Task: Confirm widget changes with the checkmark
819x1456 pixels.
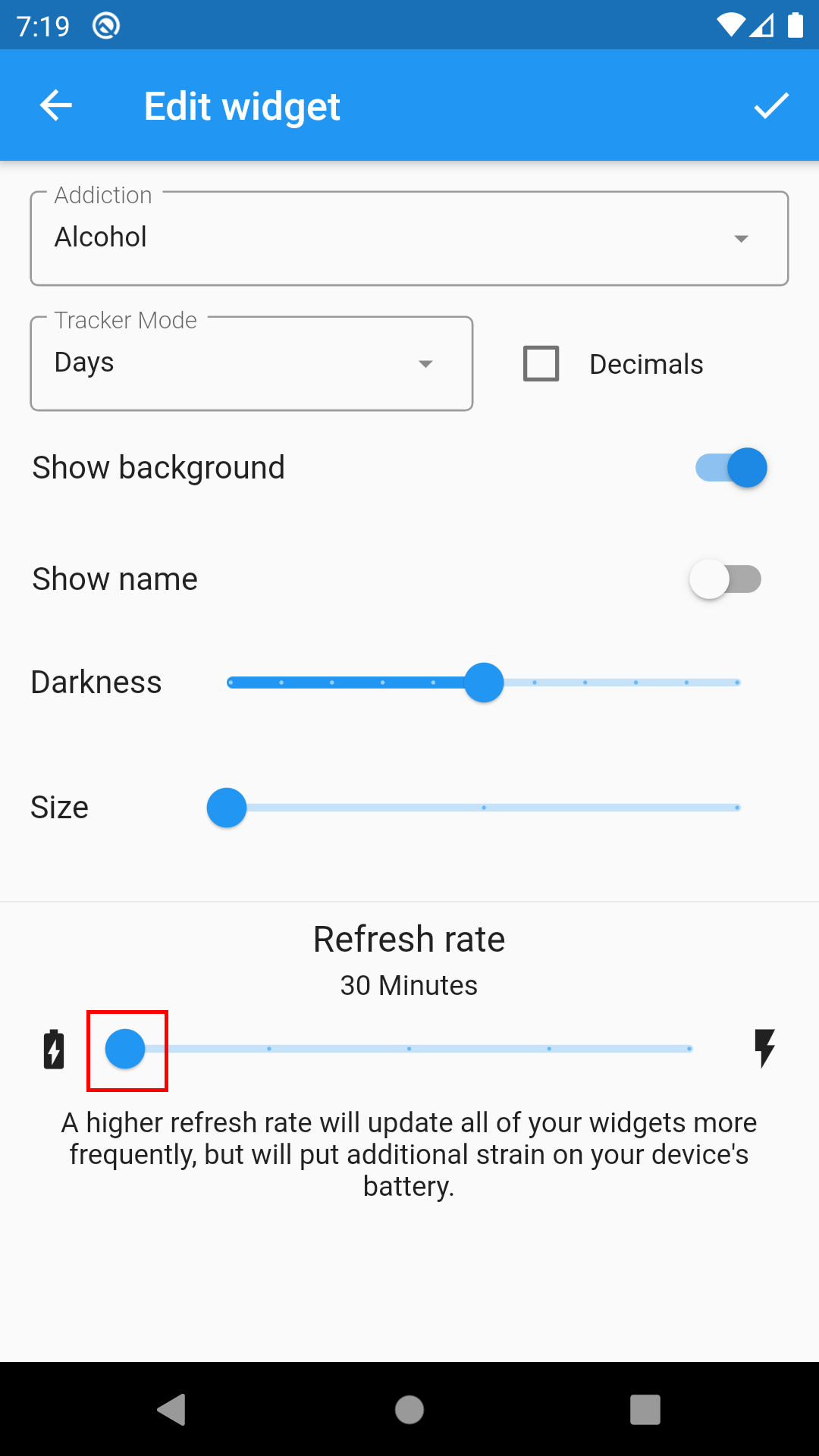Action: pyautogui.click(x=771, y=105)
